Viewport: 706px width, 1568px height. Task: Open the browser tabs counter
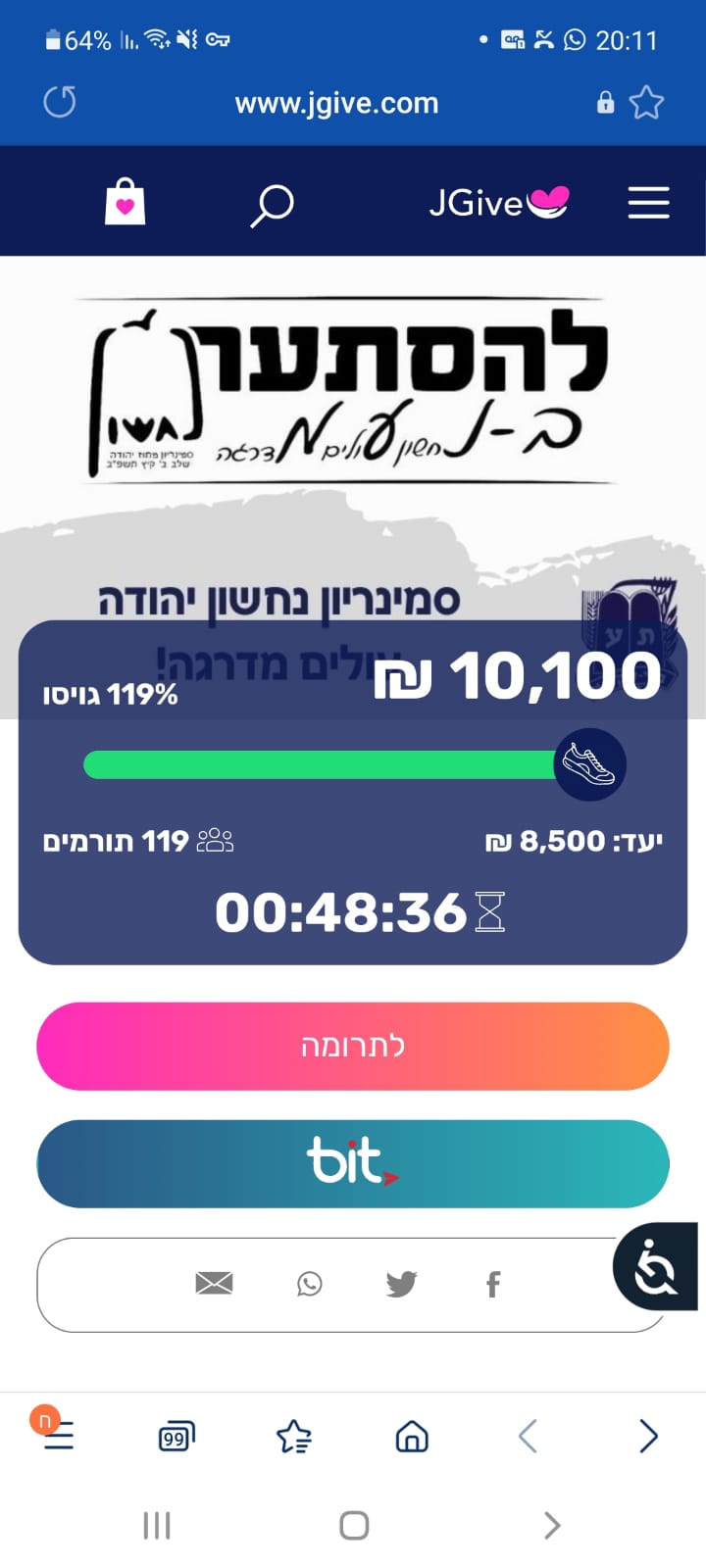176,1438
